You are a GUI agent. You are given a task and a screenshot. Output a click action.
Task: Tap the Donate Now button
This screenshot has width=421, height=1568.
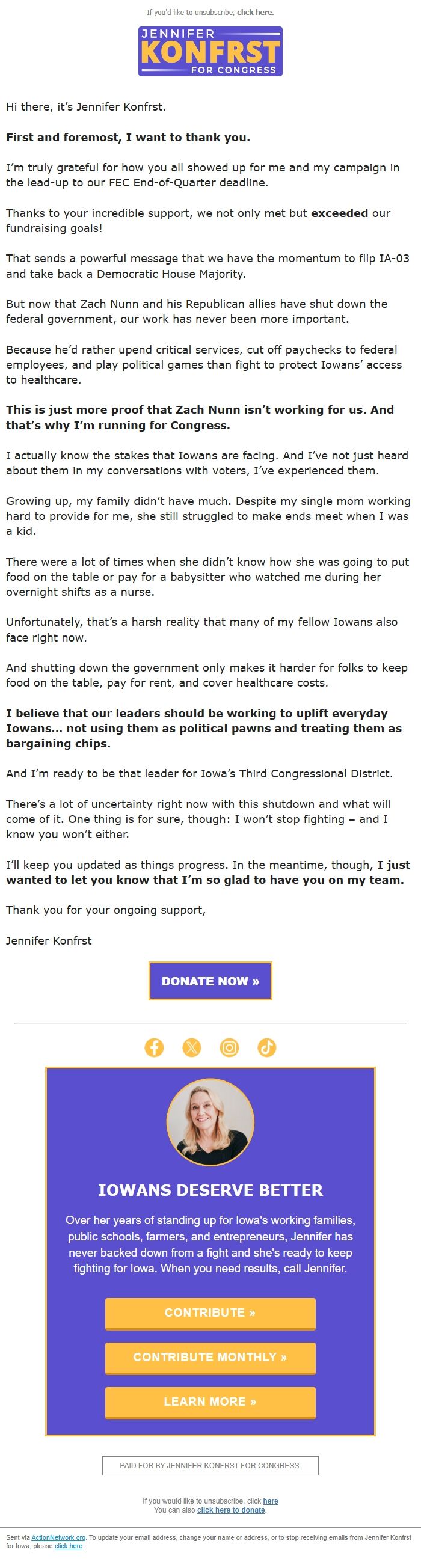[210, 981]
